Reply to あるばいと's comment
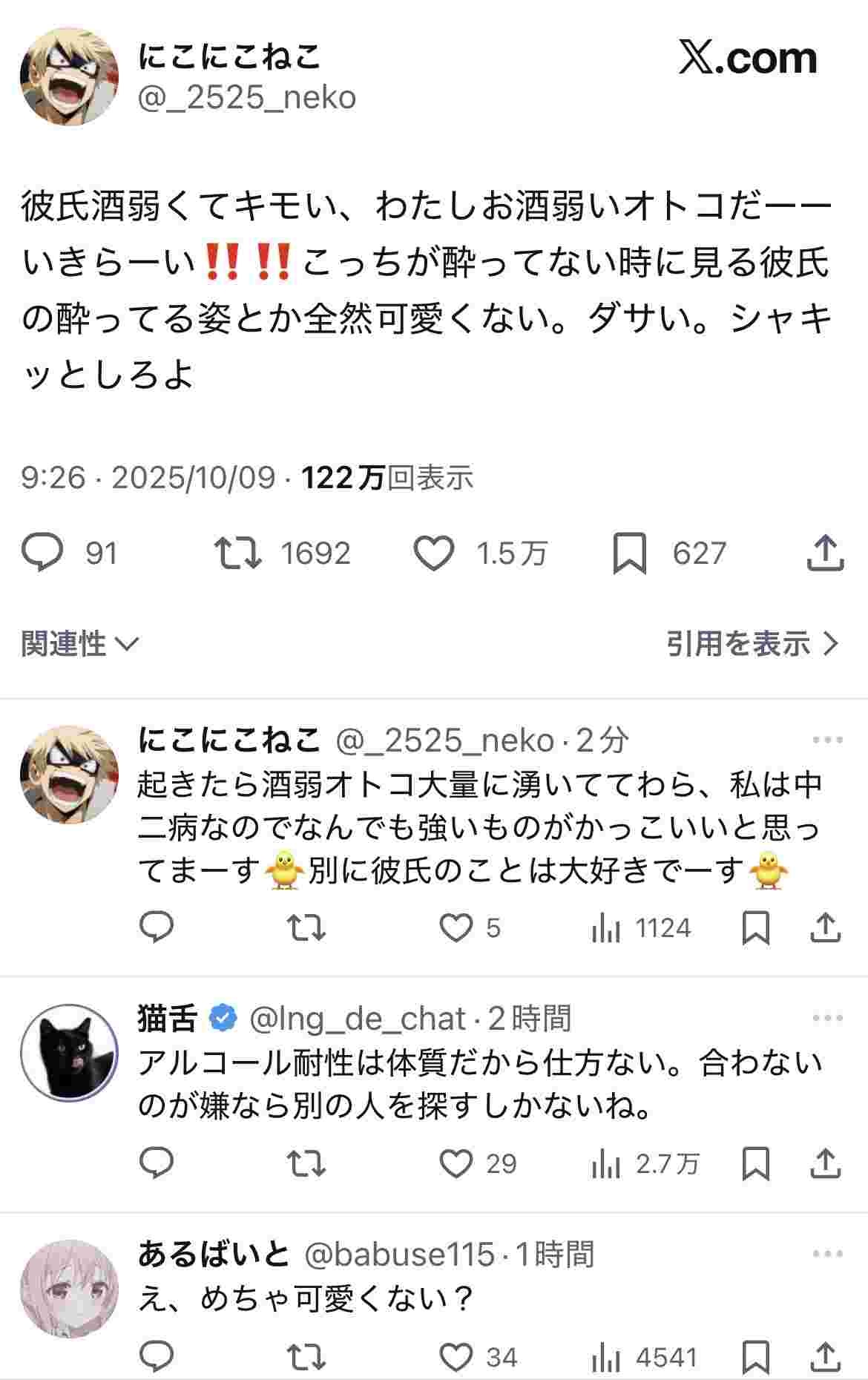 click(x=157, y=1357)
